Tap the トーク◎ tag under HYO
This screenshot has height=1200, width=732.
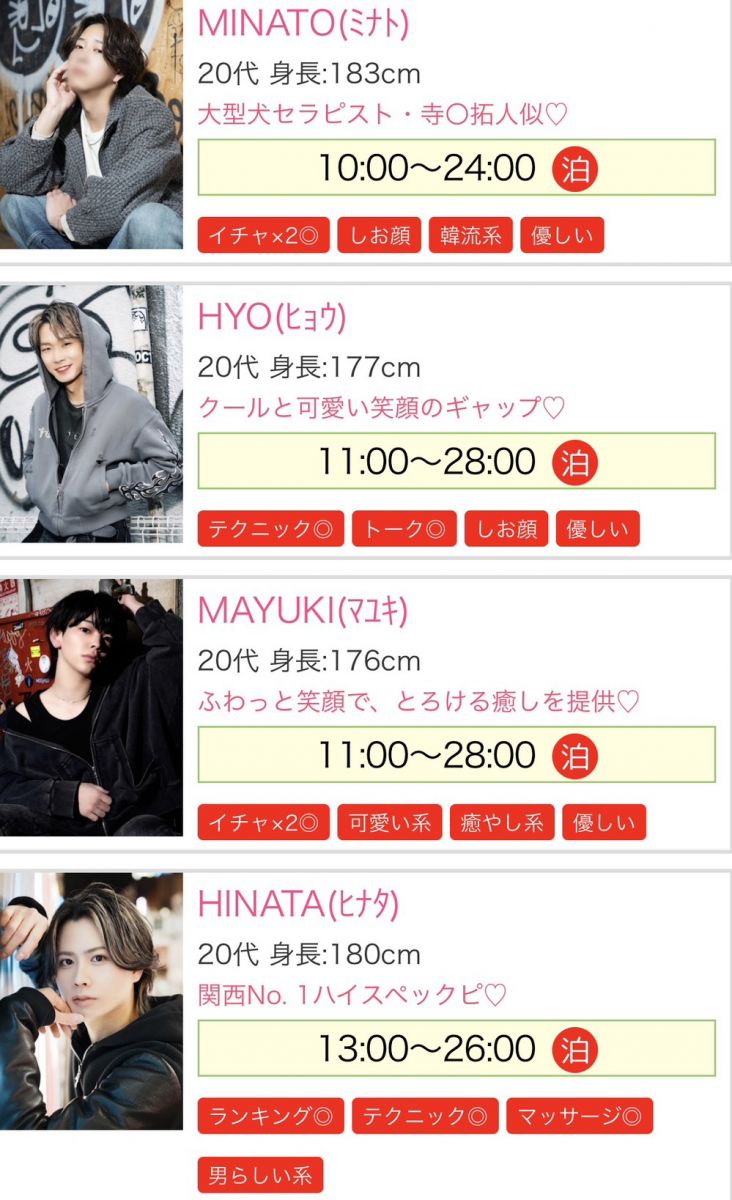(x=404, y=529)
